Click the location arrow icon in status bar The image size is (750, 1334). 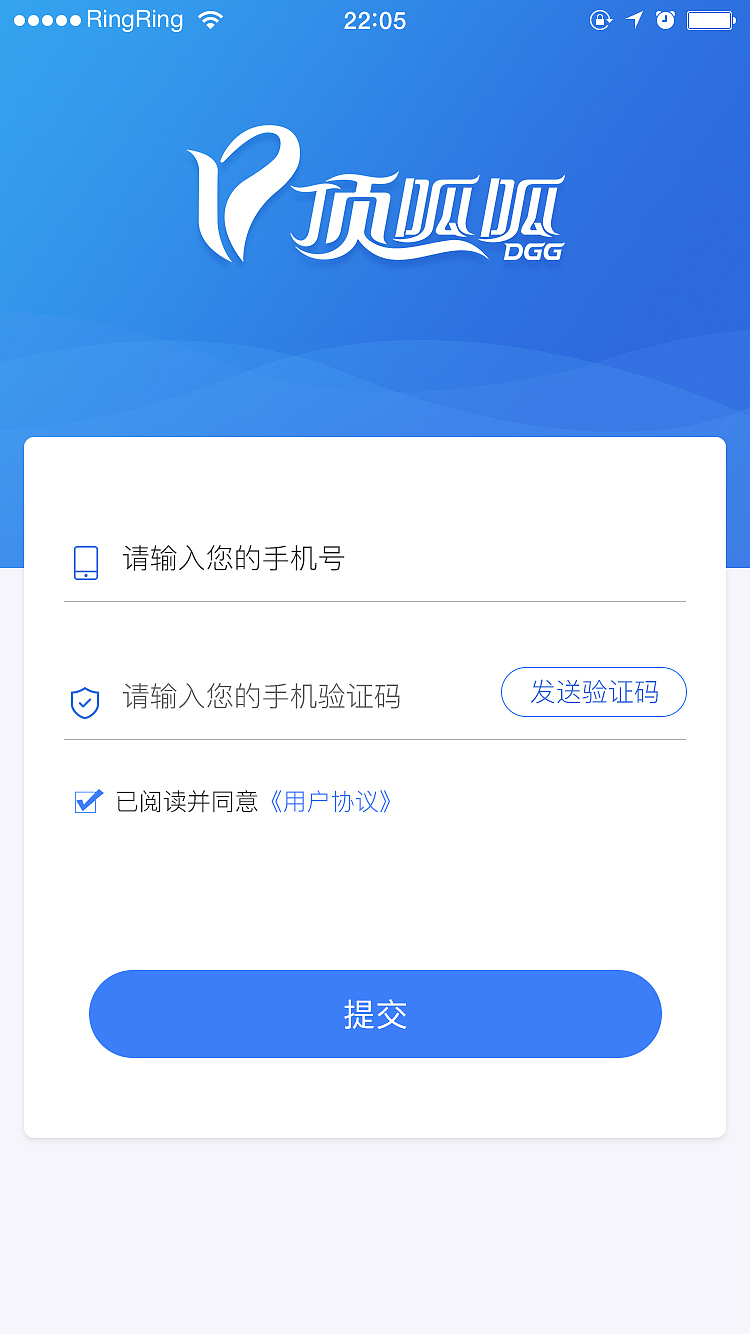pos(634,19)
